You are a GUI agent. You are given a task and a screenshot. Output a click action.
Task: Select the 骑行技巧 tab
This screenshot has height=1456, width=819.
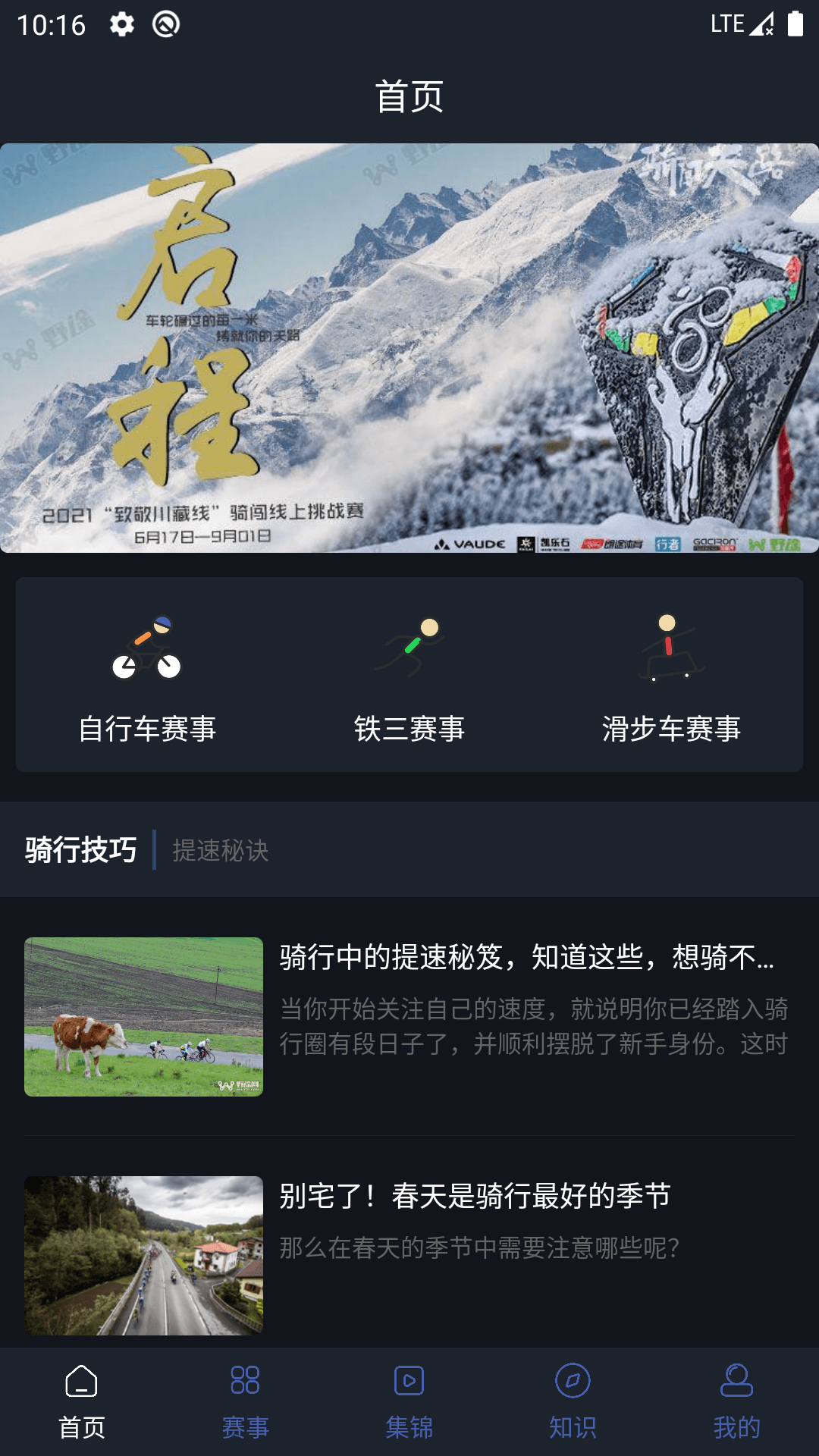click(81, 850)
